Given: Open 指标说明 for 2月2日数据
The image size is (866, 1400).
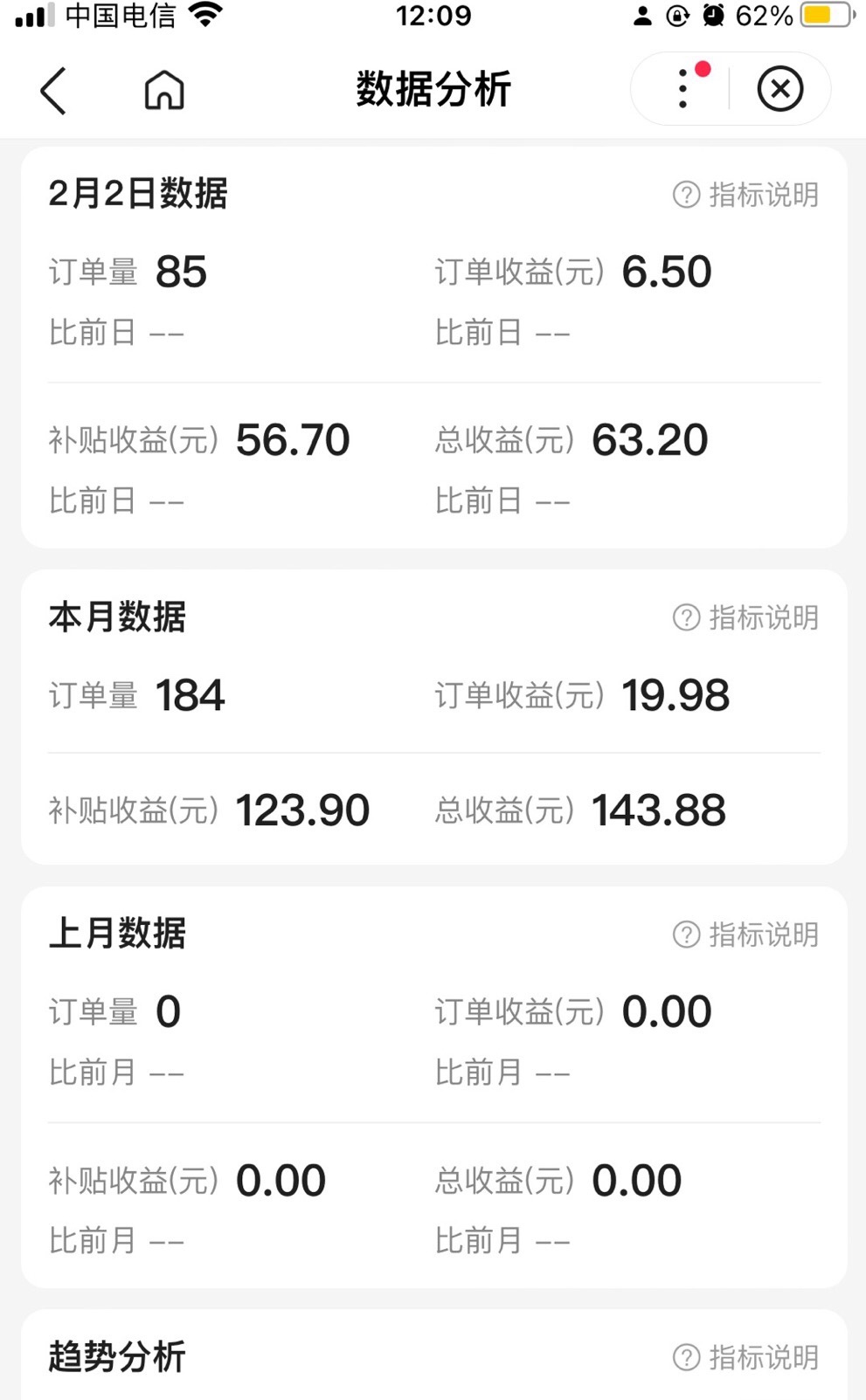Looking at the screenshot, I should click(x=745, y=195).
